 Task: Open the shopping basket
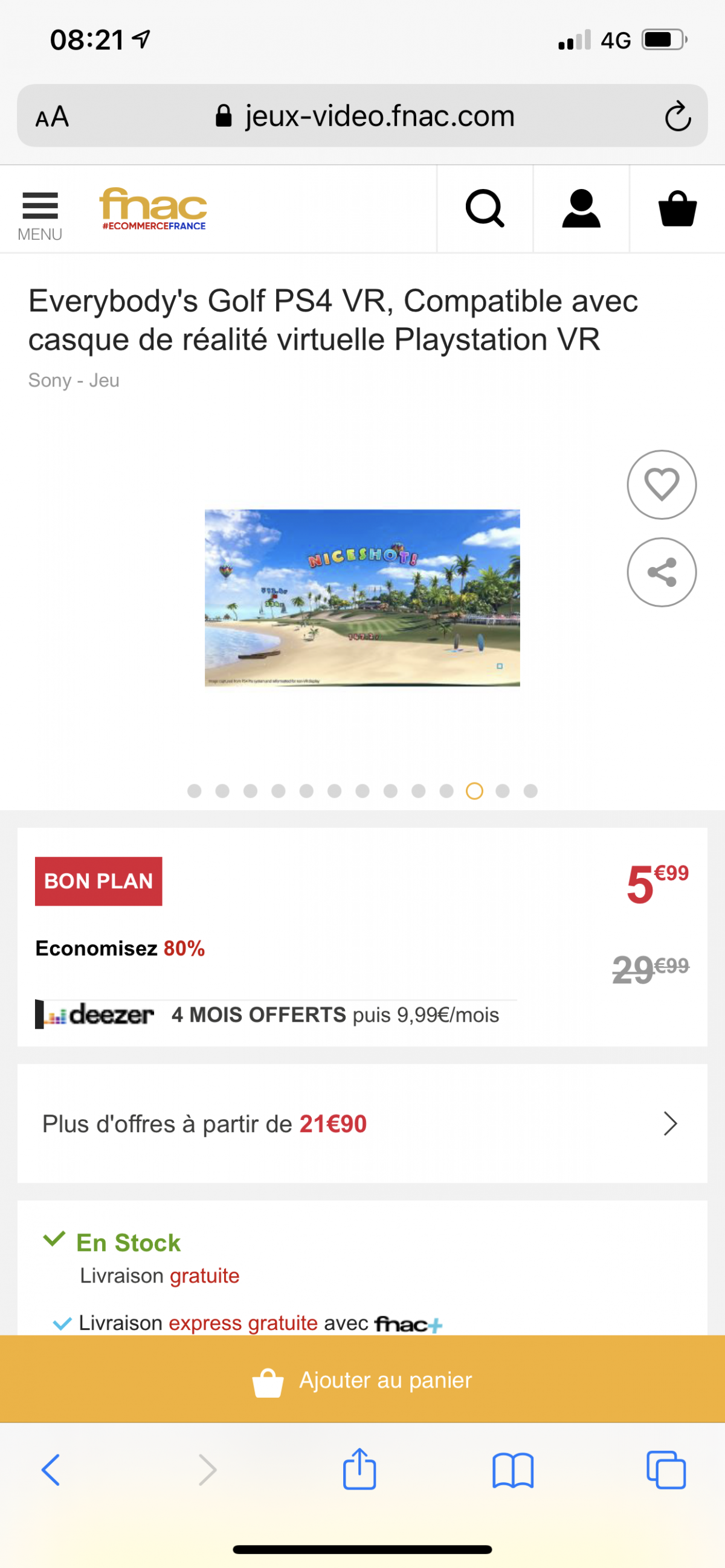[x=677, y=209]
